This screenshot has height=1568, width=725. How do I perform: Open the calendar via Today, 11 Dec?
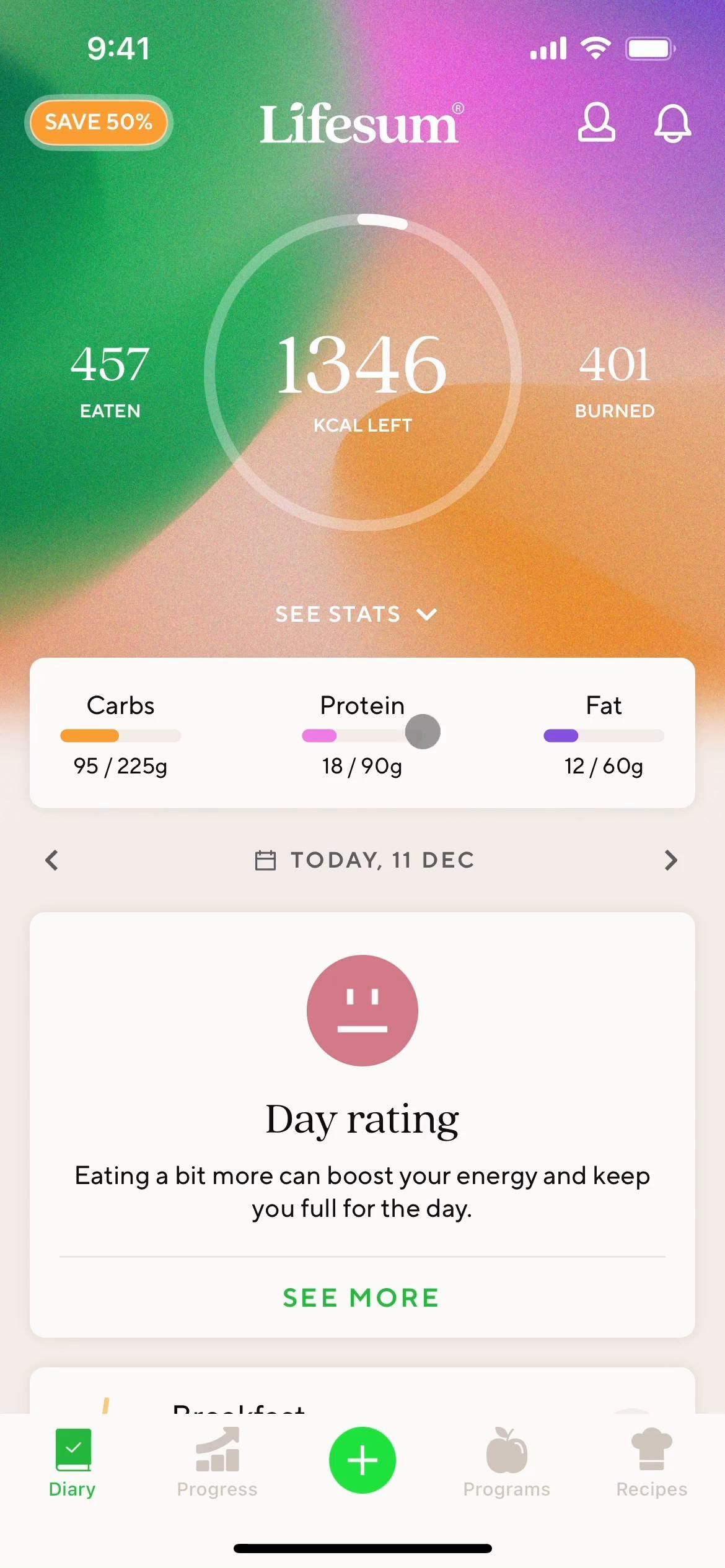[364, 860]
